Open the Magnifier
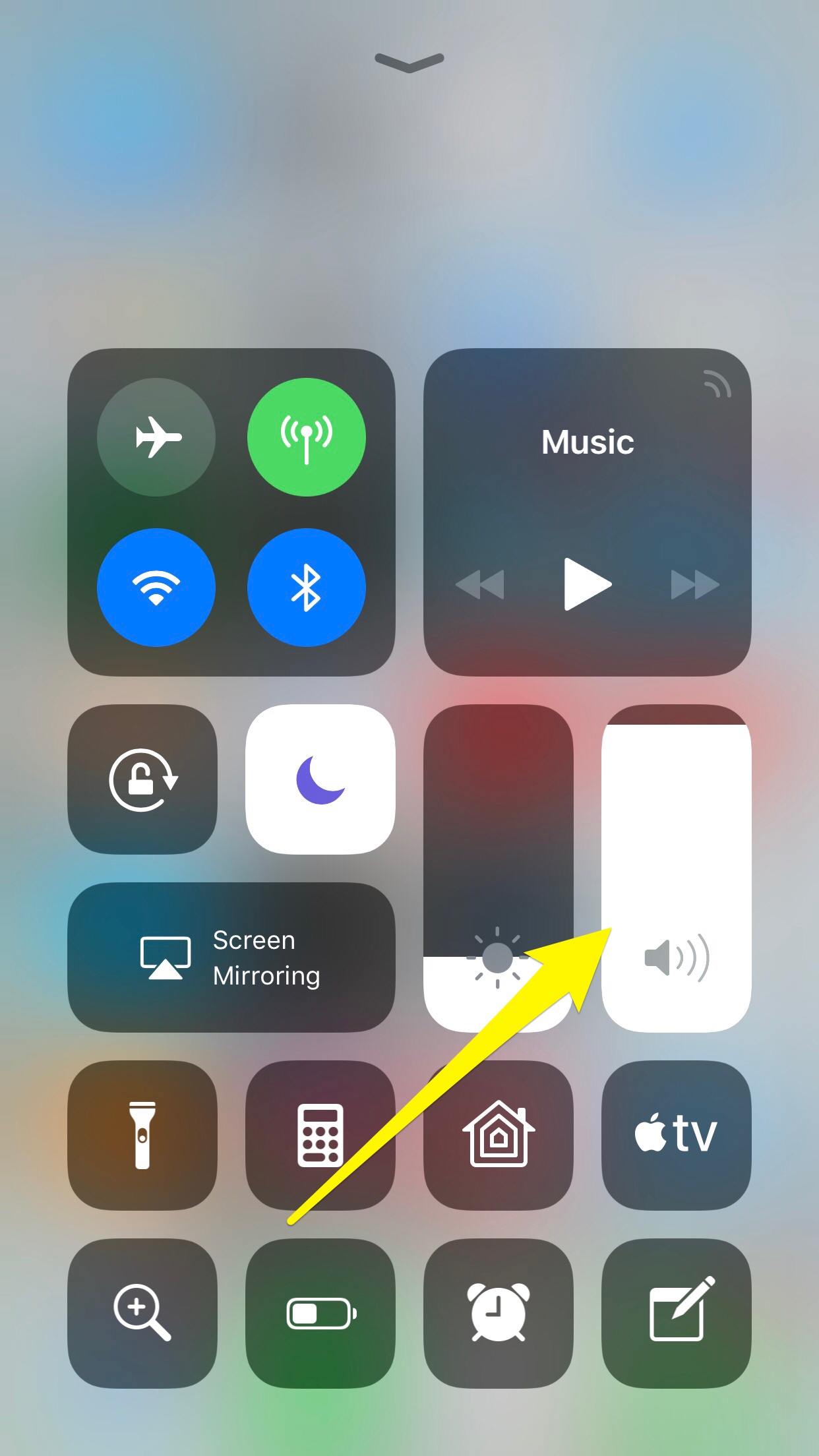This screenshot has height=1456, width=819. point(142,1314)
